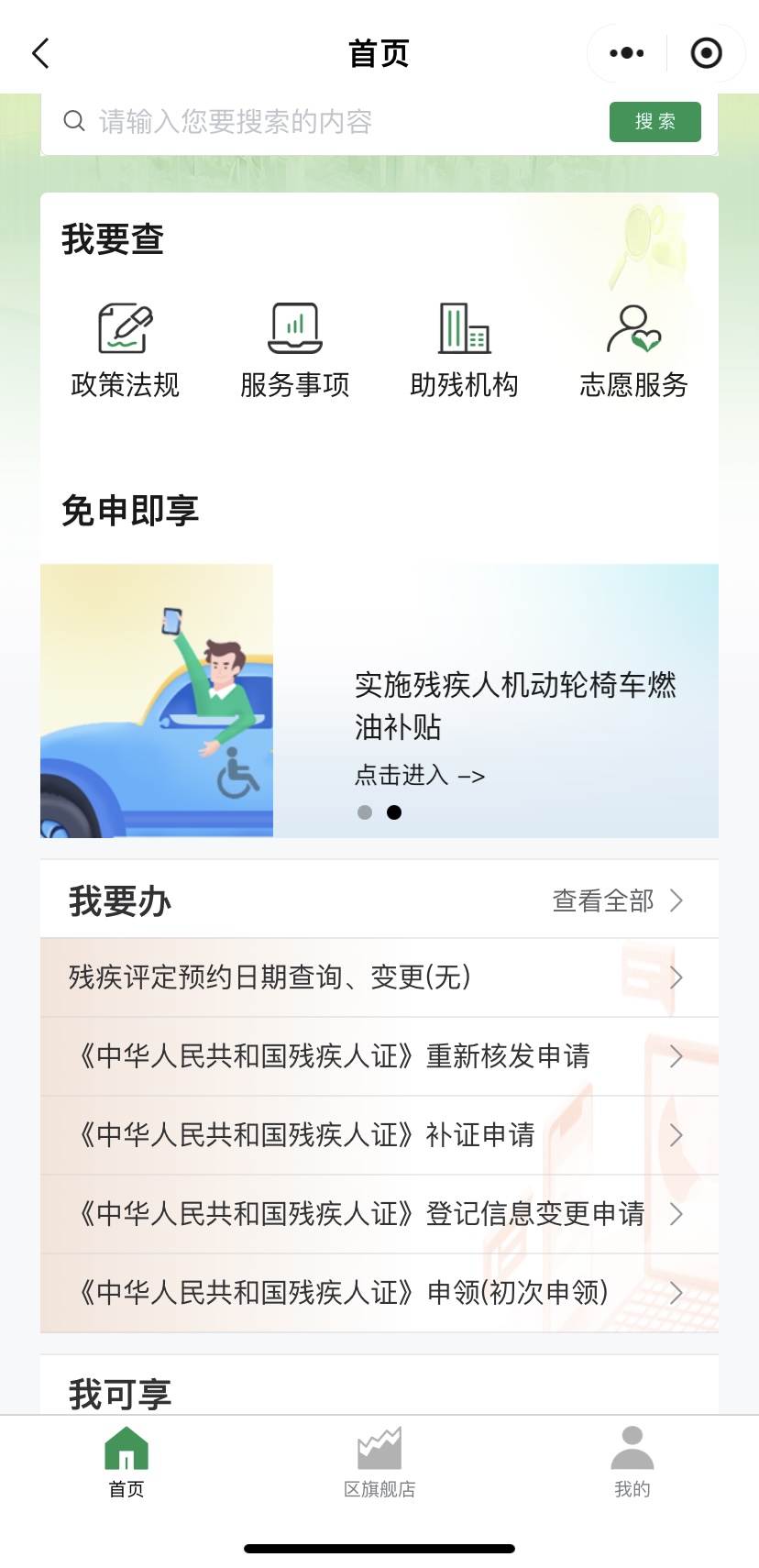Select the 首页 tab
759x1568 pixels.
pos(126,1462)
